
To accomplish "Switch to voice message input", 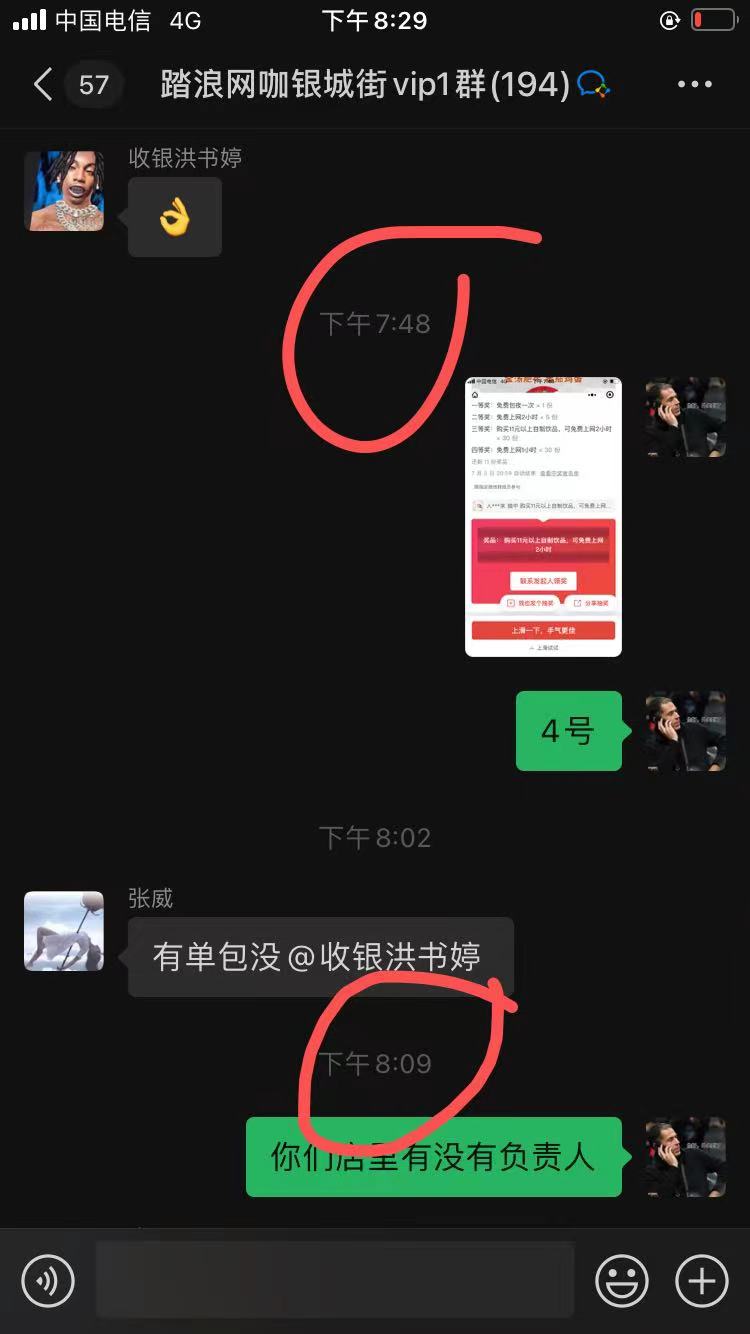I will [x=48, y=1280].
